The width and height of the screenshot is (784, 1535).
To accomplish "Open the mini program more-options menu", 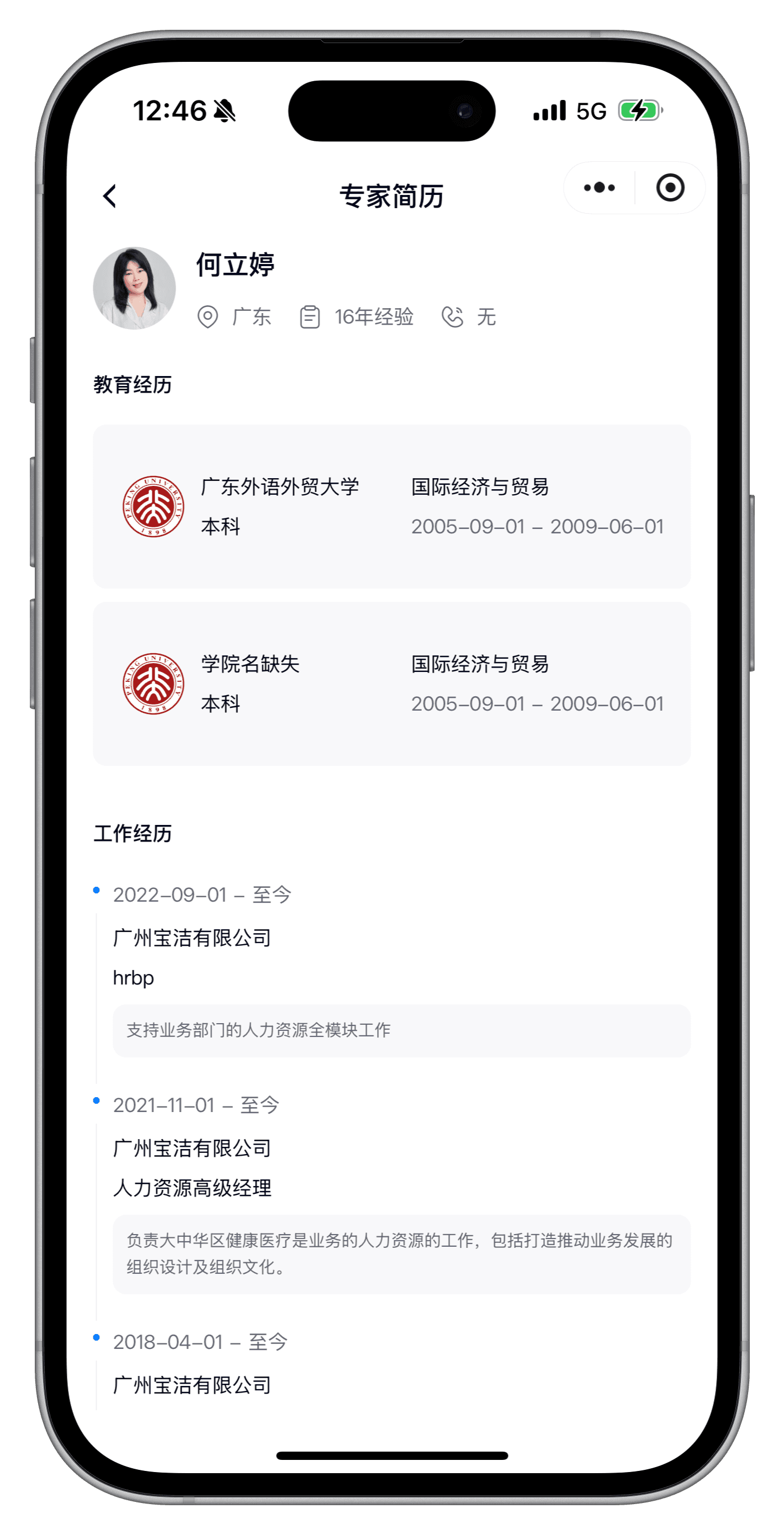I will (600, 188).
